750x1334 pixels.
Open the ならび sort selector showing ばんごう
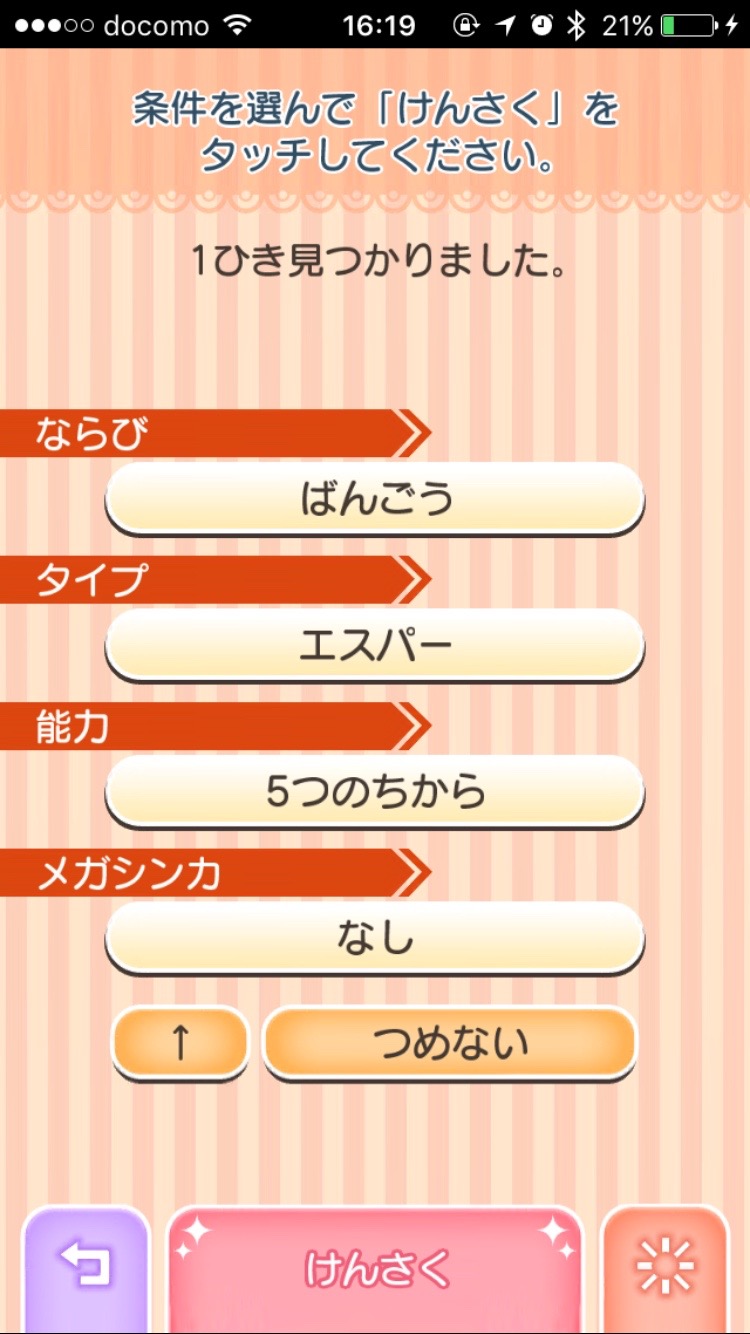click(375, 498)
